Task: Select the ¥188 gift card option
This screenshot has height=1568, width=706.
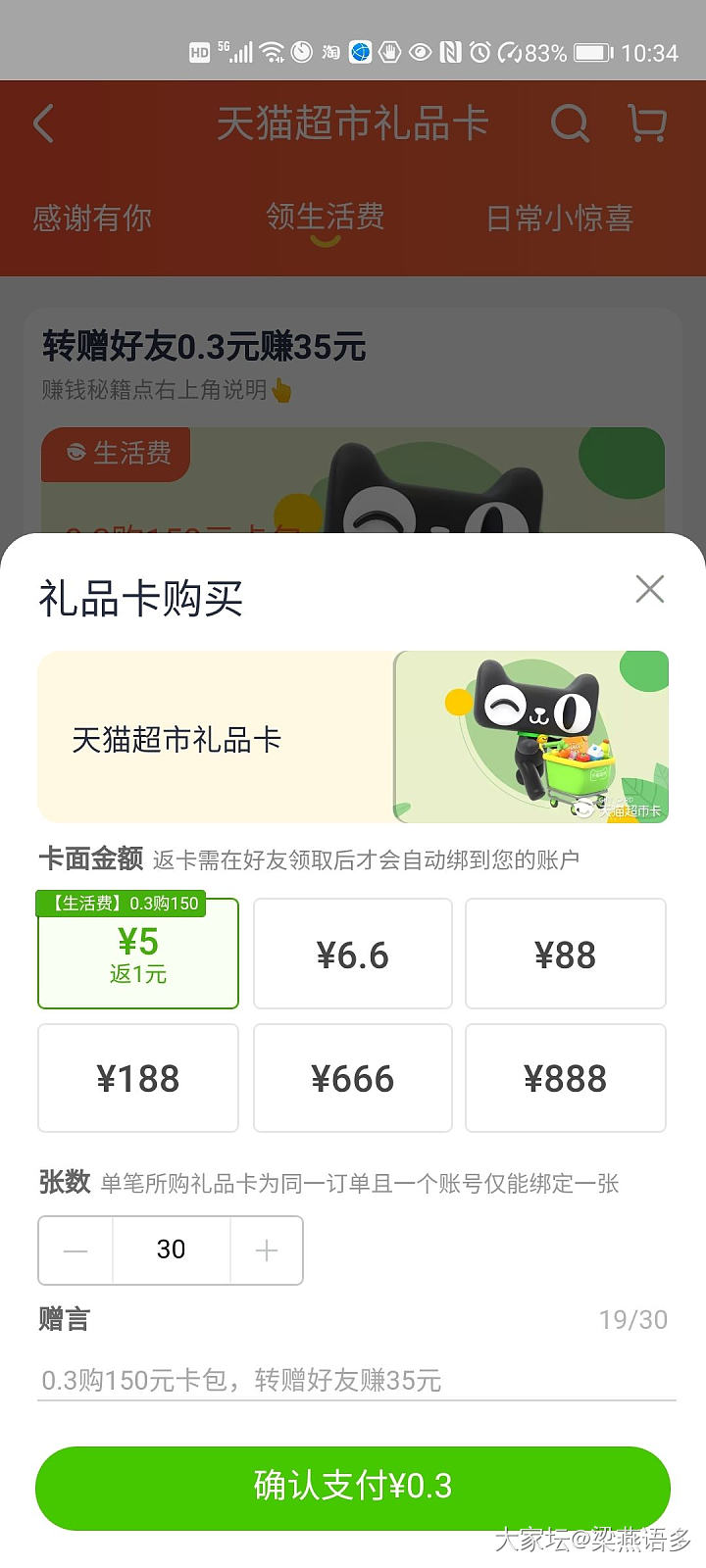Action: pos(138,1079)
